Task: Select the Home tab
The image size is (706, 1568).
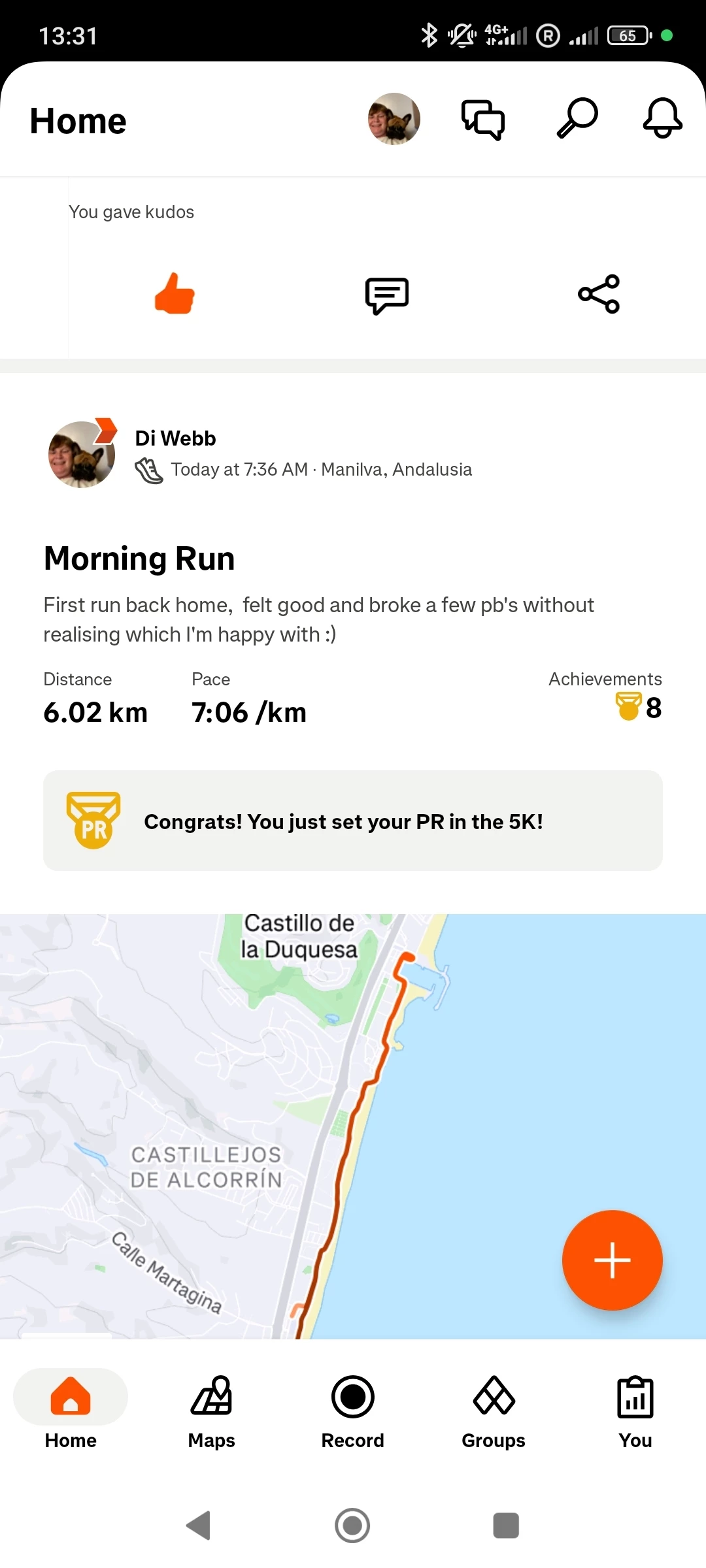Action: coord(71,1411)
